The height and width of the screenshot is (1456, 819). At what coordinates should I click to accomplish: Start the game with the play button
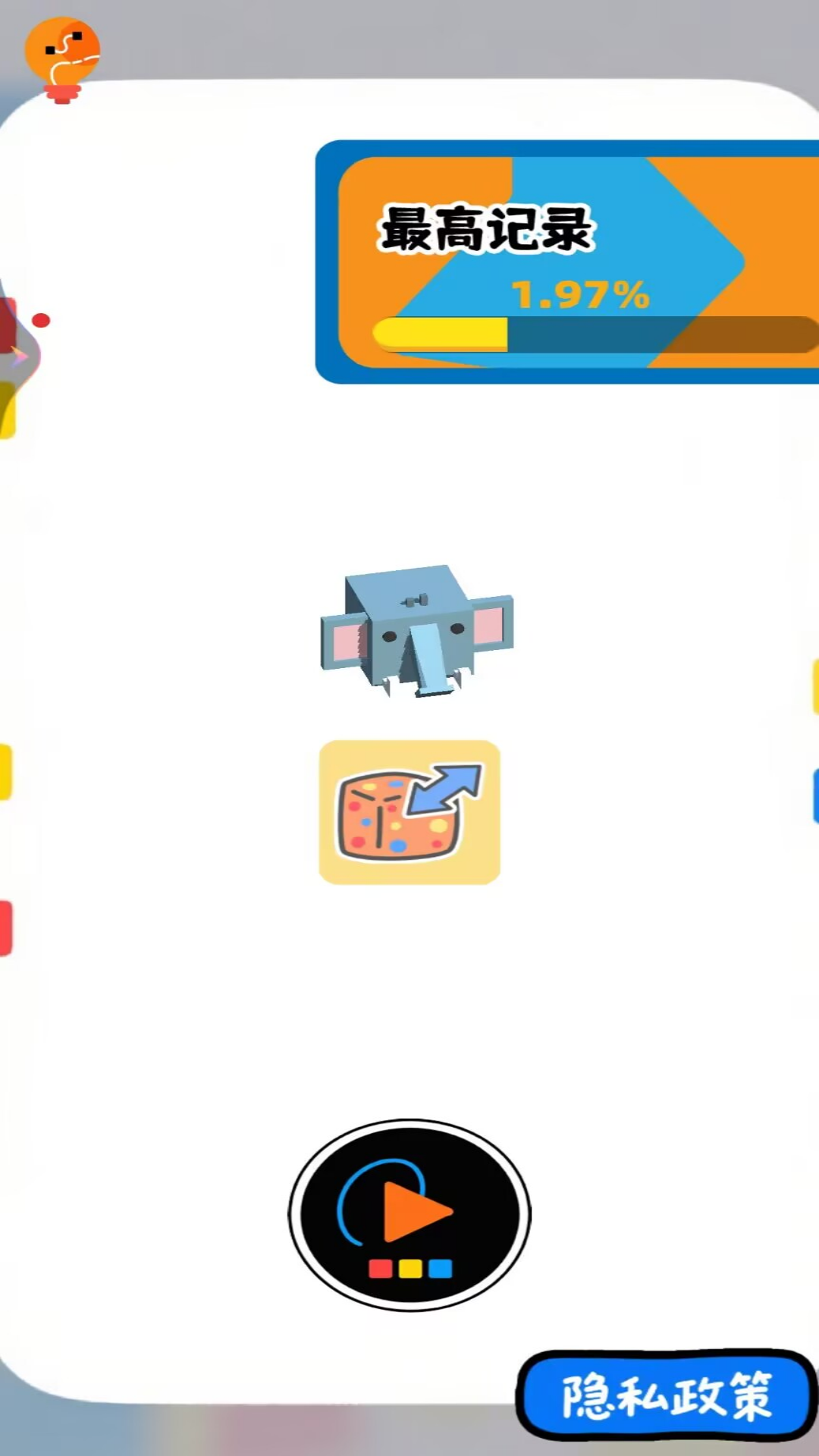(x=409, y=1215)
